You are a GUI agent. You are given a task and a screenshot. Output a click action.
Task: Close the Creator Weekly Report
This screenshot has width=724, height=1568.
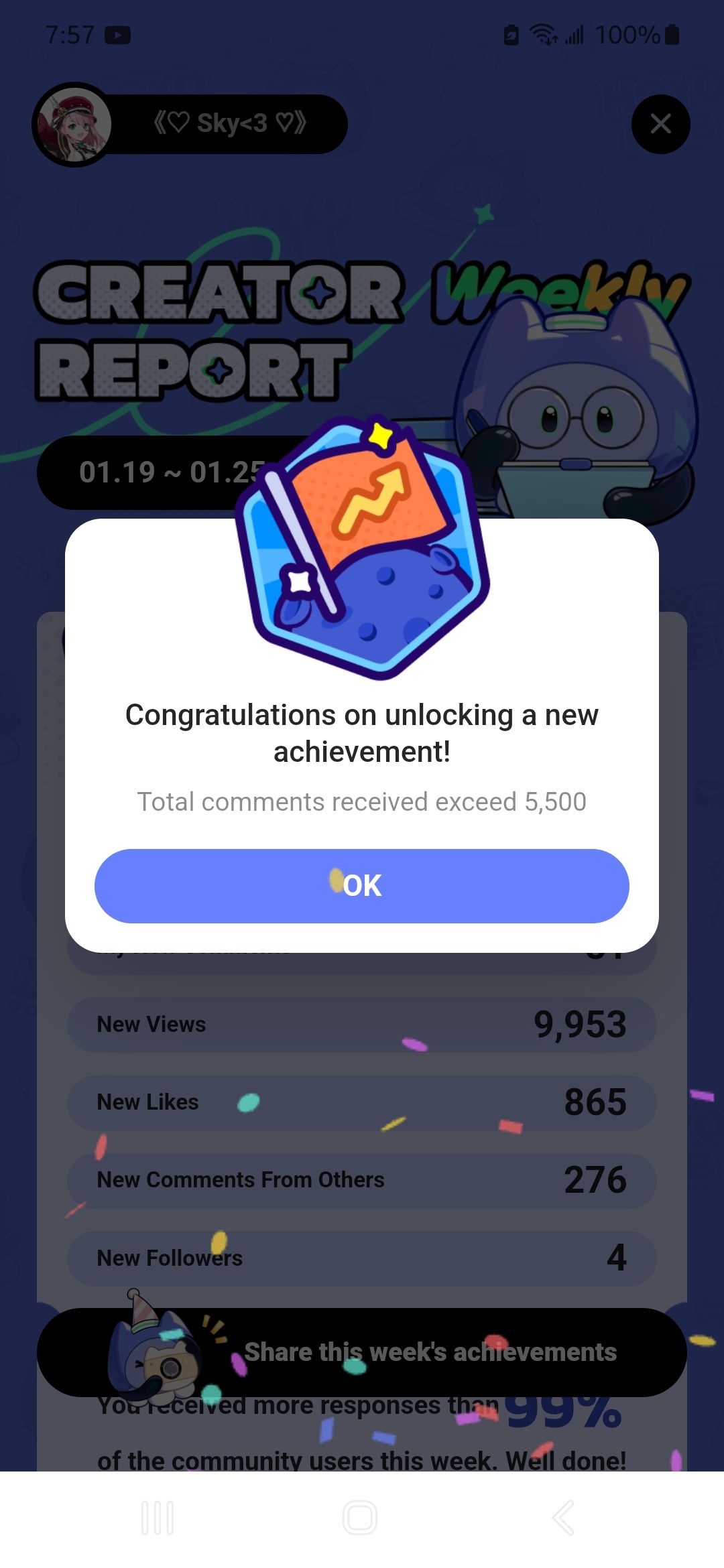[660, 124]
